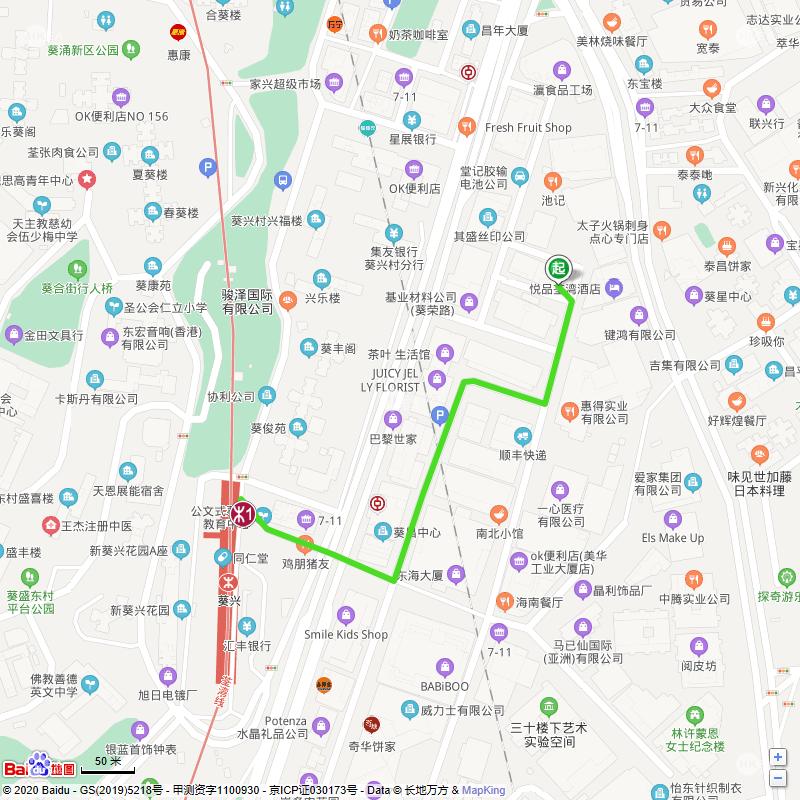This screenshot has height=800, width=800.
Task: Open the MapKing attribution link
Action: (x=484, y=790)
